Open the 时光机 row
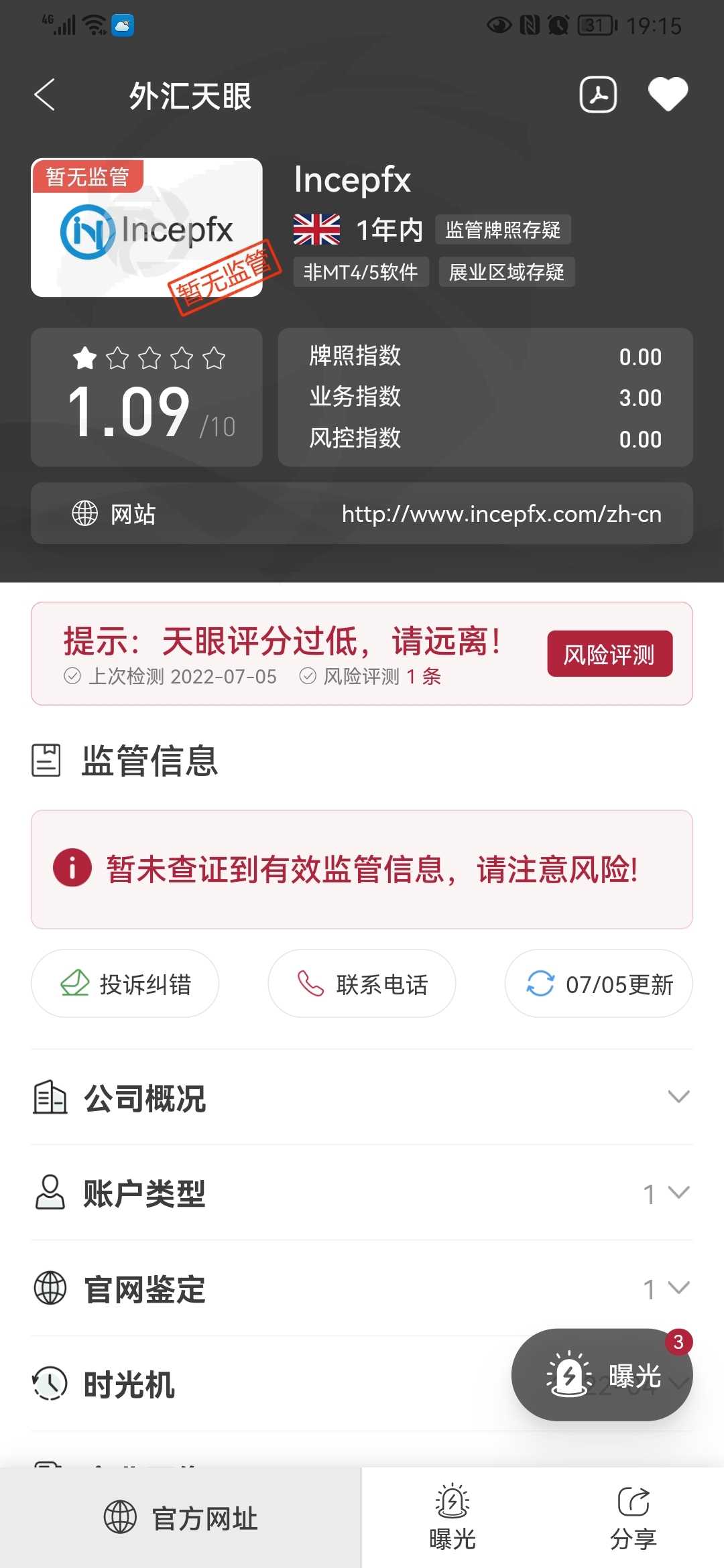 pos(268,1384)
